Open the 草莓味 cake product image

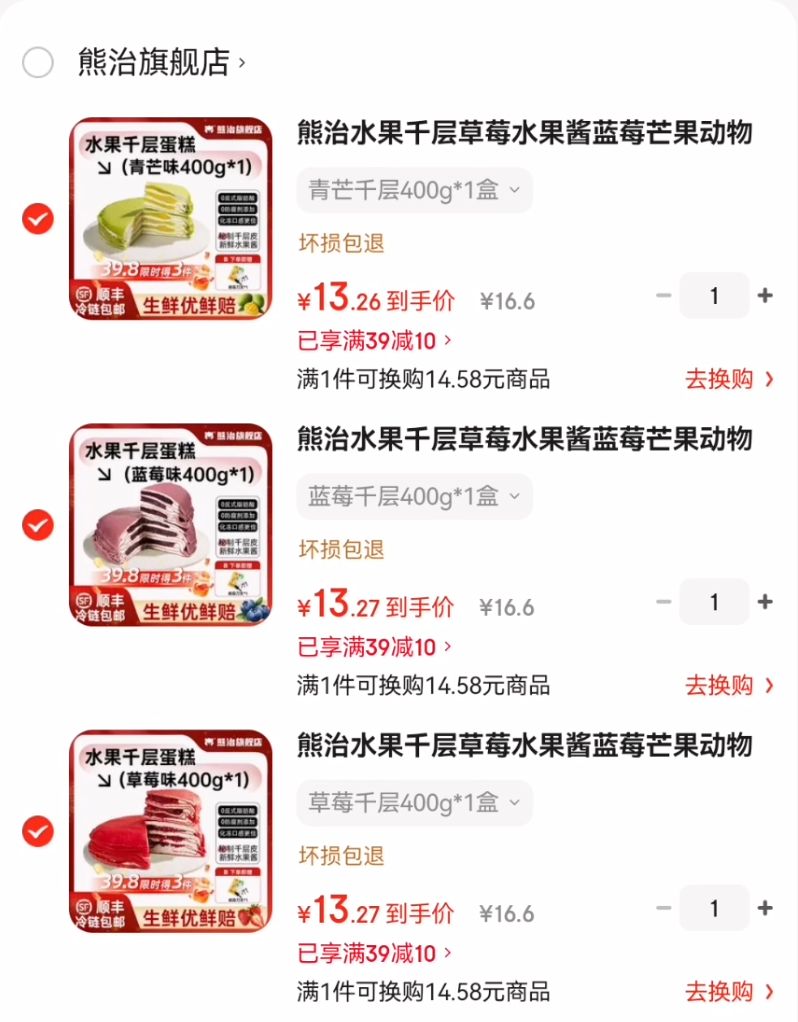[x=170, y=831]
